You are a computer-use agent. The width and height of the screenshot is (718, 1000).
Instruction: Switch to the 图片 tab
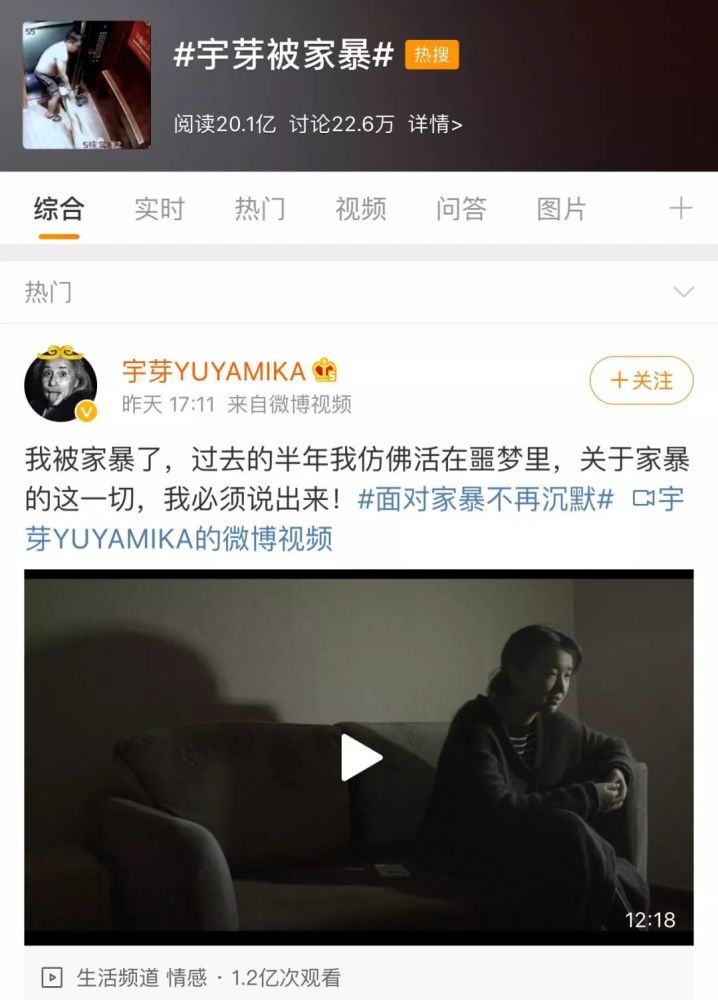coord(561,208)
